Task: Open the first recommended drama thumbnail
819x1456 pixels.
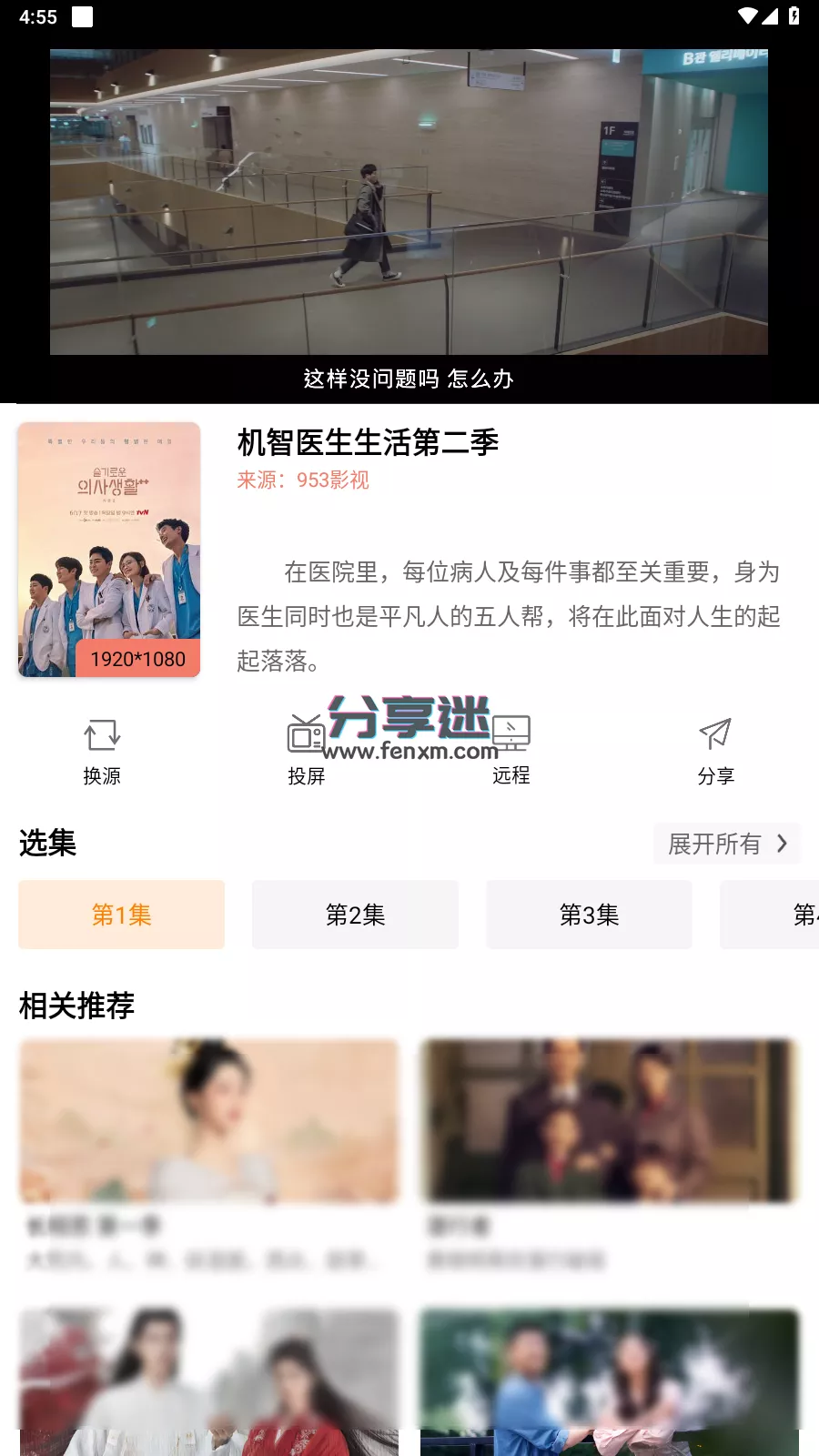Action: pos(208,1121)
